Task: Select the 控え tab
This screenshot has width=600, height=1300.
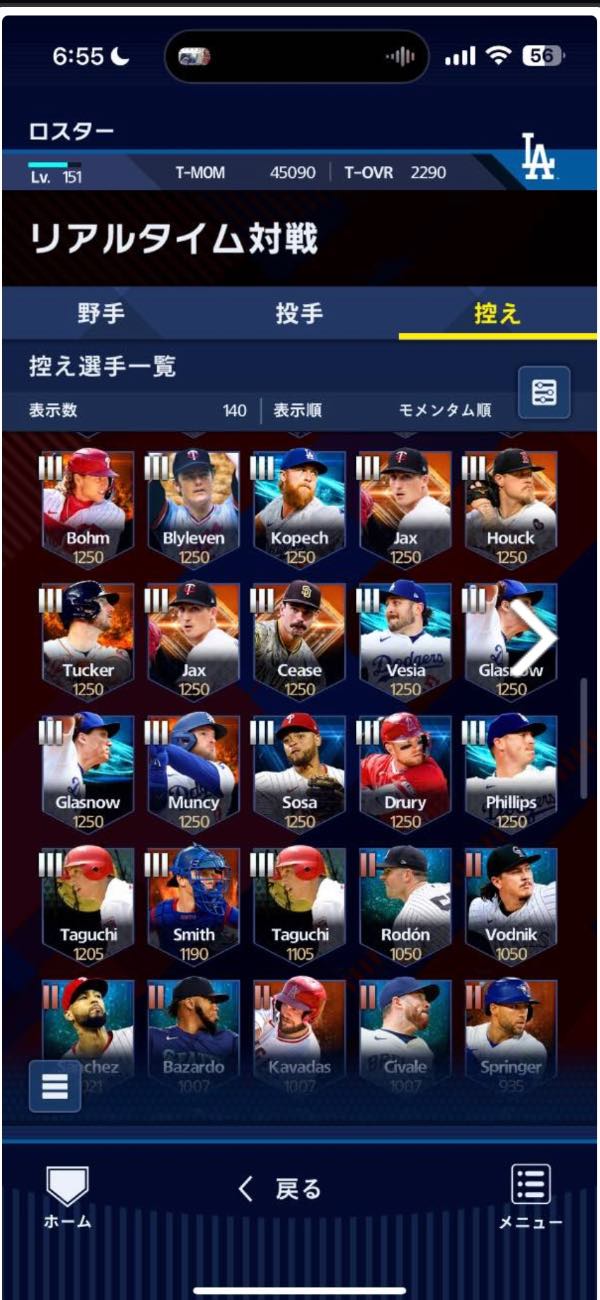Action: 497,313
